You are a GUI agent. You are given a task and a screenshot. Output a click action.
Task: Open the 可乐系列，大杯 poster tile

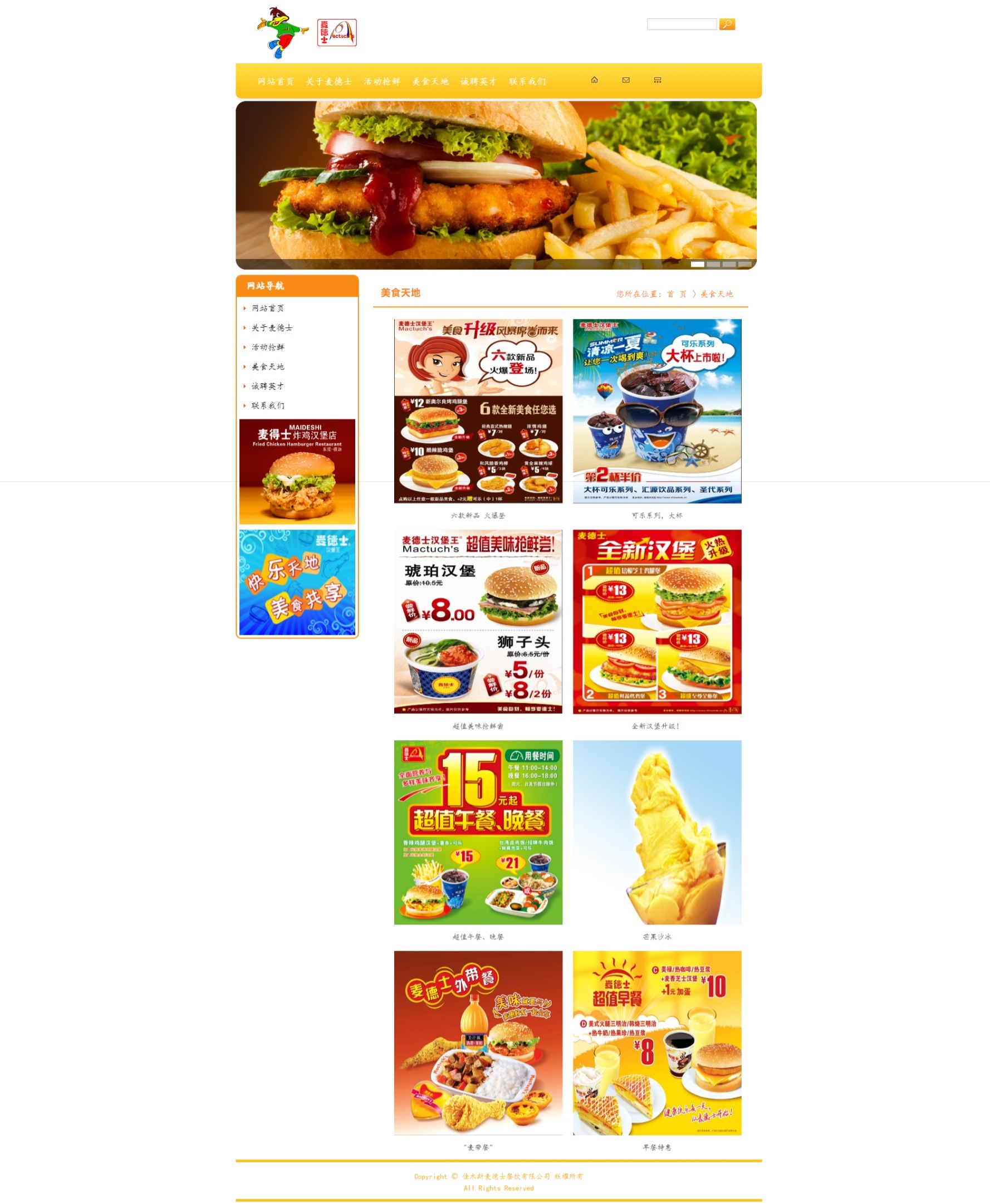(657, 410)
